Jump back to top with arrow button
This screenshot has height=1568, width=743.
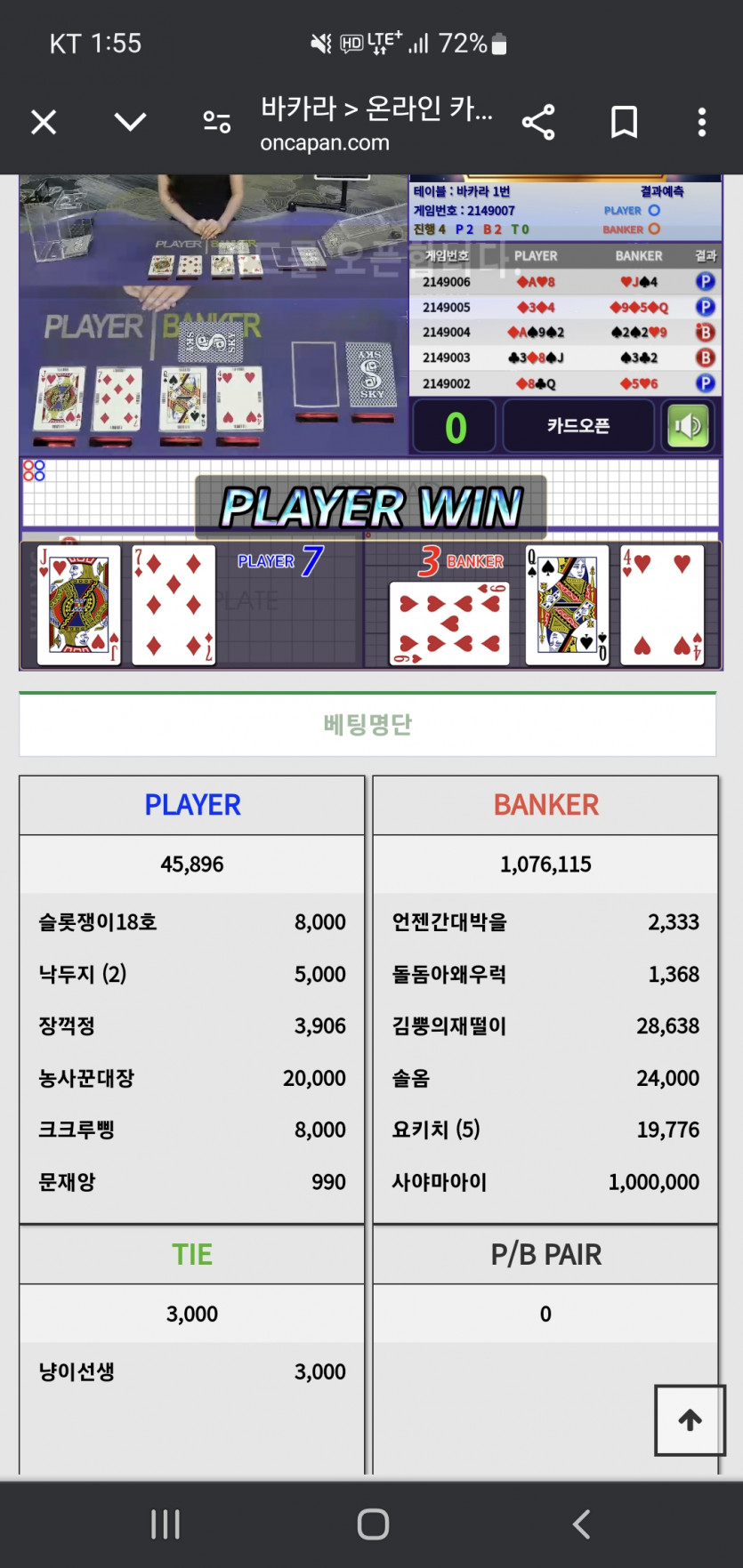pyautogui.click(x=690, y=1419)
